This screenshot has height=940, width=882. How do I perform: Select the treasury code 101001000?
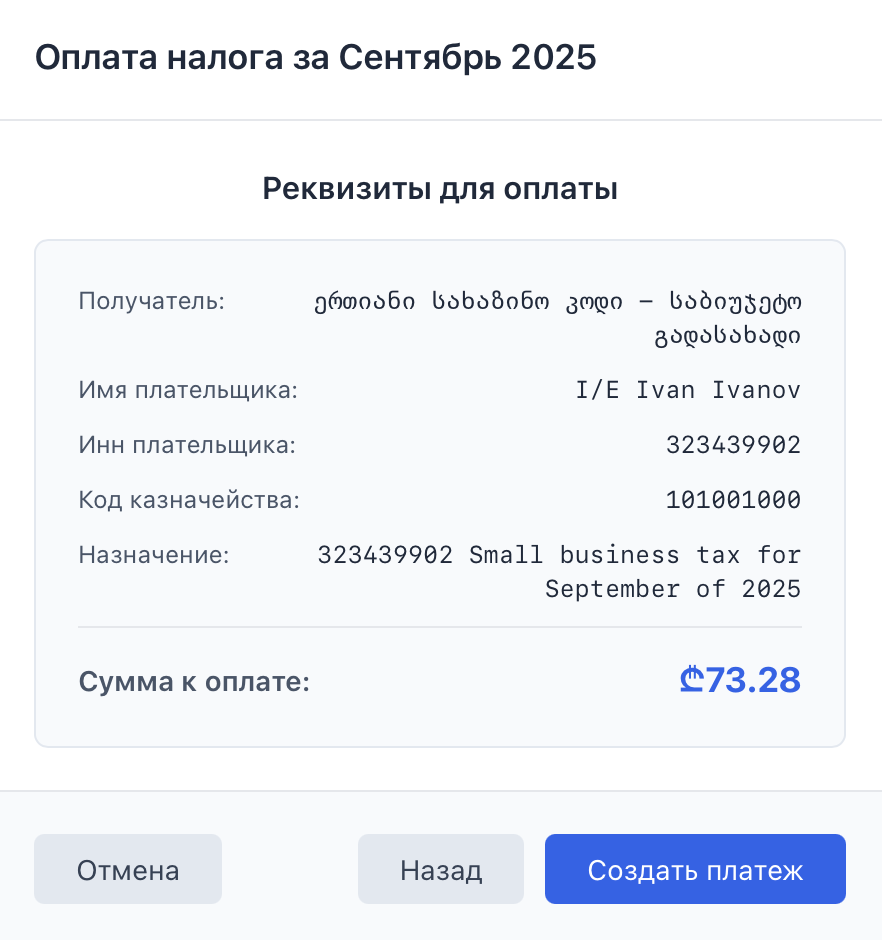(x=733, y=500)
